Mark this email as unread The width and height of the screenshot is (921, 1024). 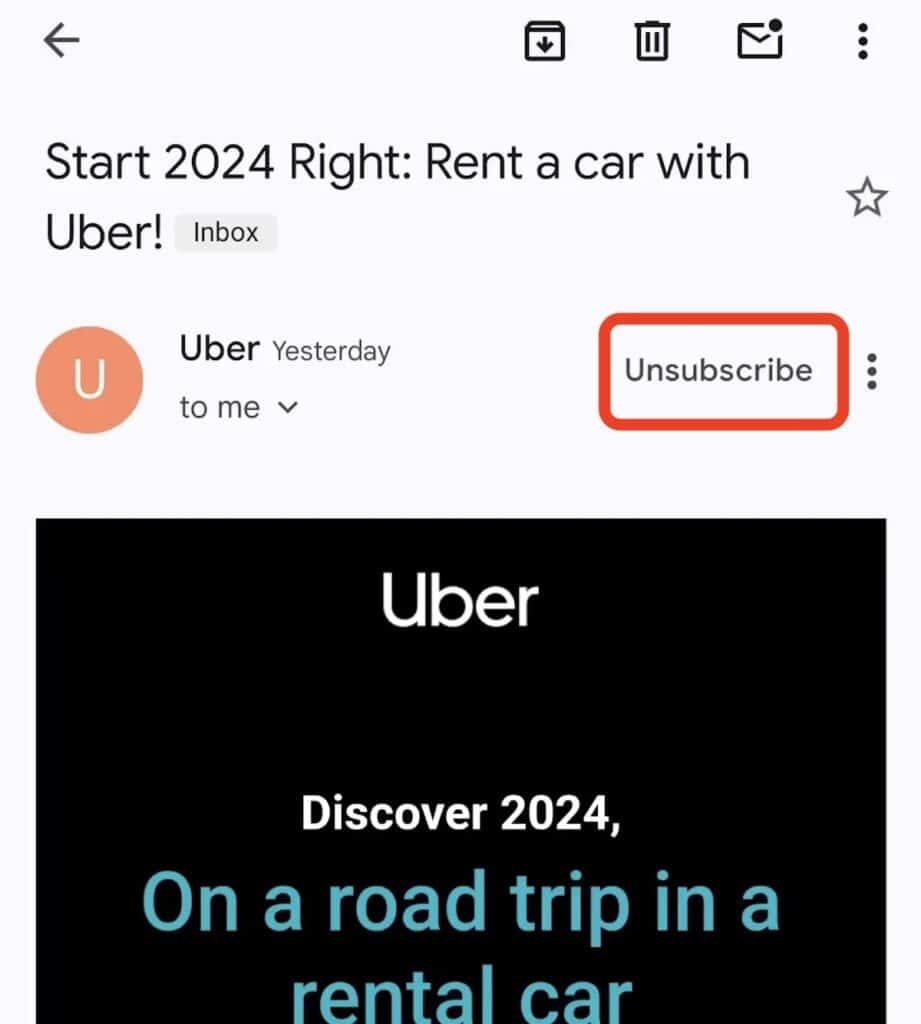tap(759, 41)
